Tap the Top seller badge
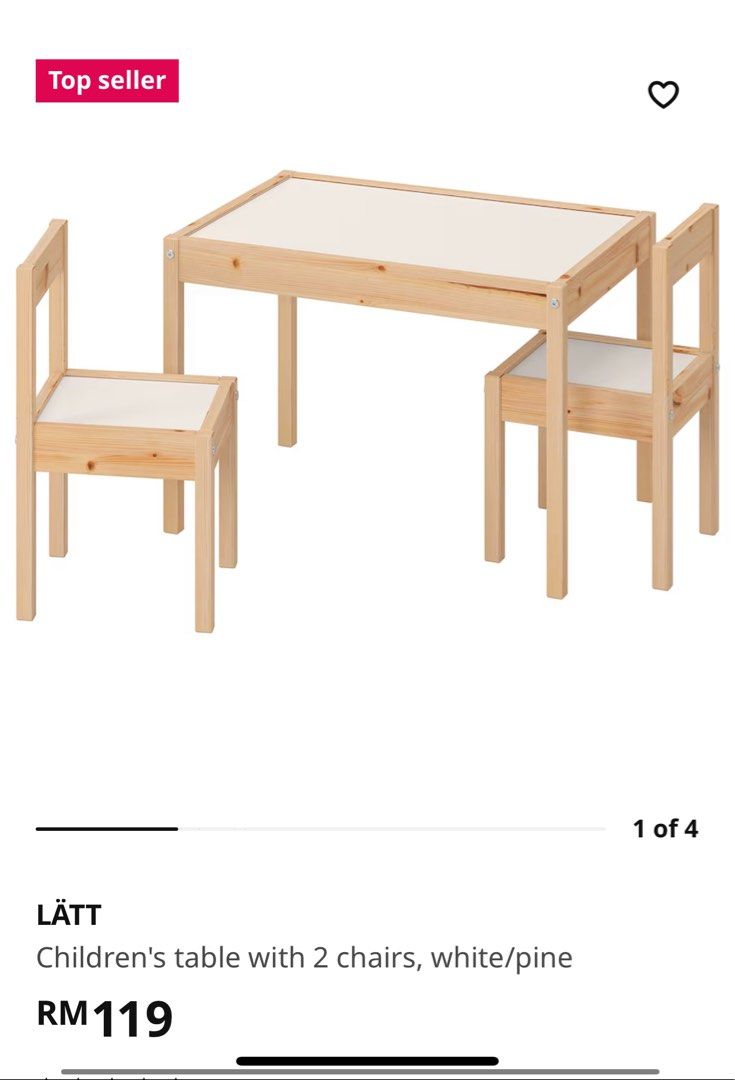Screen dimensions: 735x1080 [x=105, y=79]
